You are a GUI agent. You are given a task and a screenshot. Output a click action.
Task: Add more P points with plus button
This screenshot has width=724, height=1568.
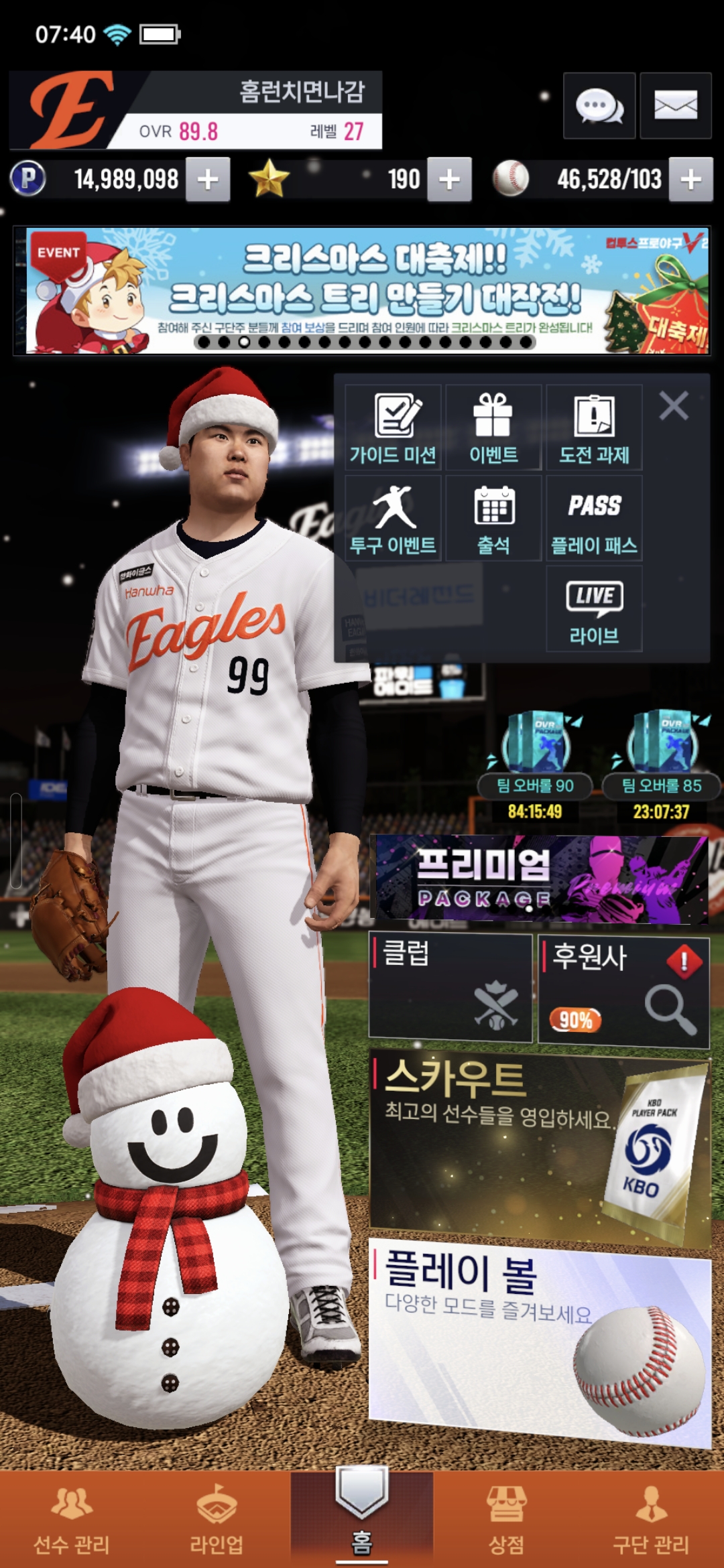[x=208, y=180]
